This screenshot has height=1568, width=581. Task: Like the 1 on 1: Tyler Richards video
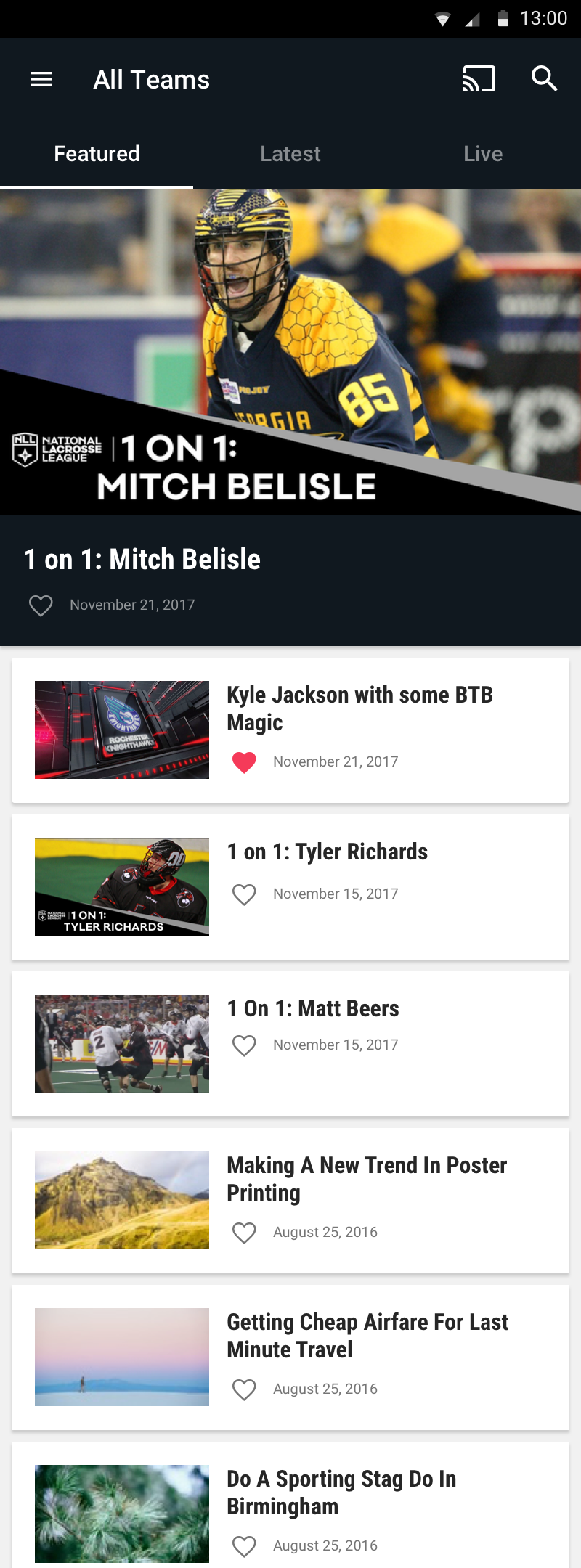pos(244,894)
